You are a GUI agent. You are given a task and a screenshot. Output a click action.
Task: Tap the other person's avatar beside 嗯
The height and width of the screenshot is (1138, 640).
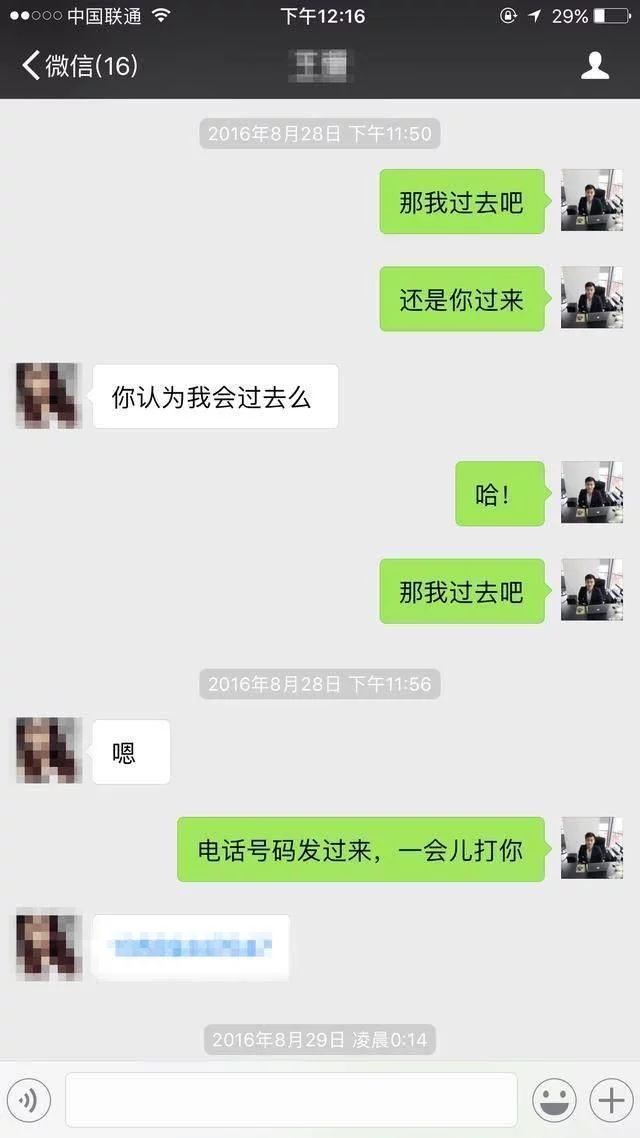[48, 750]
